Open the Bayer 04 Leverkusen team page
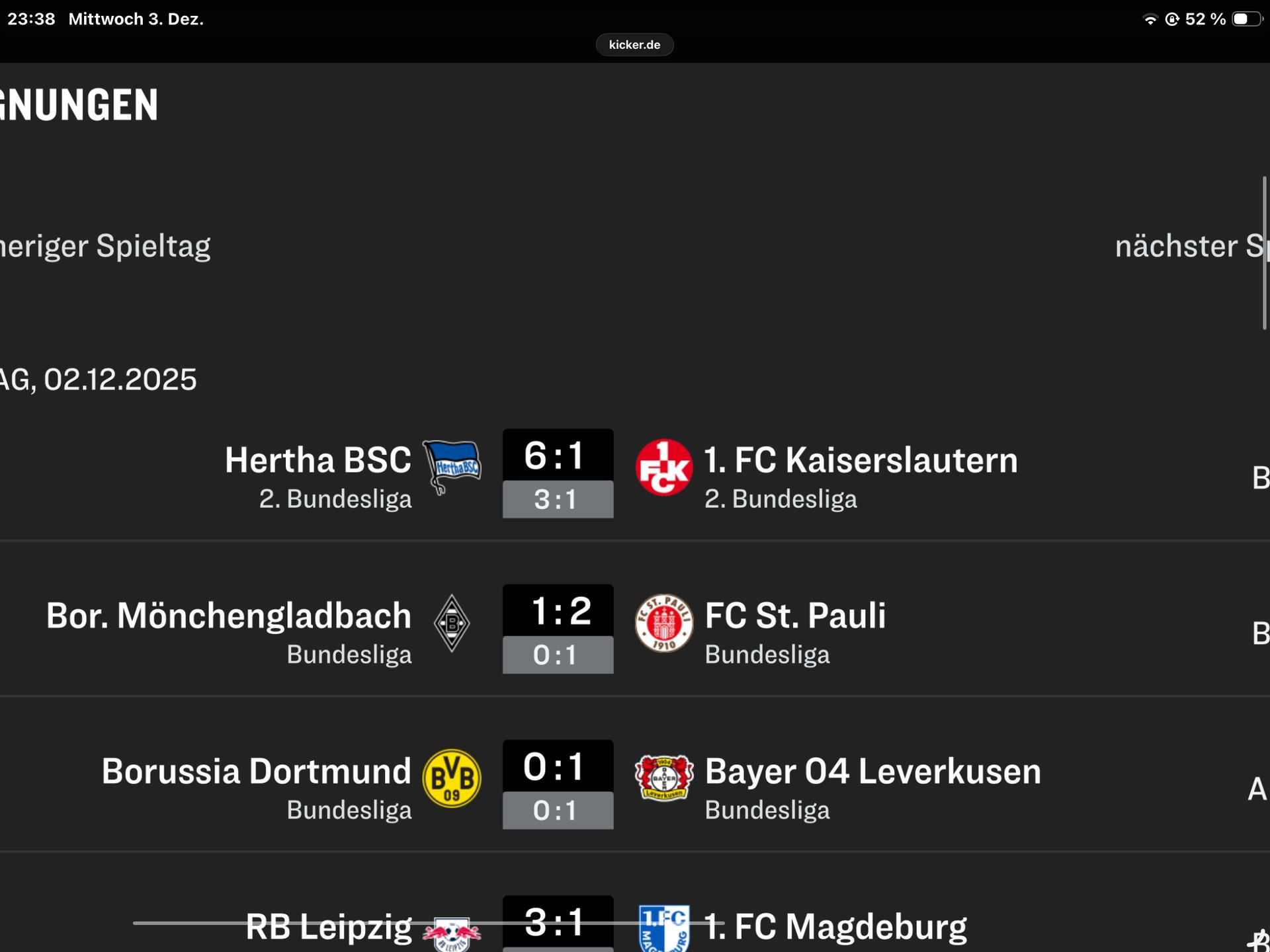Image resolution: width=1270 pixels, height=952 pixels. [872, 772]
